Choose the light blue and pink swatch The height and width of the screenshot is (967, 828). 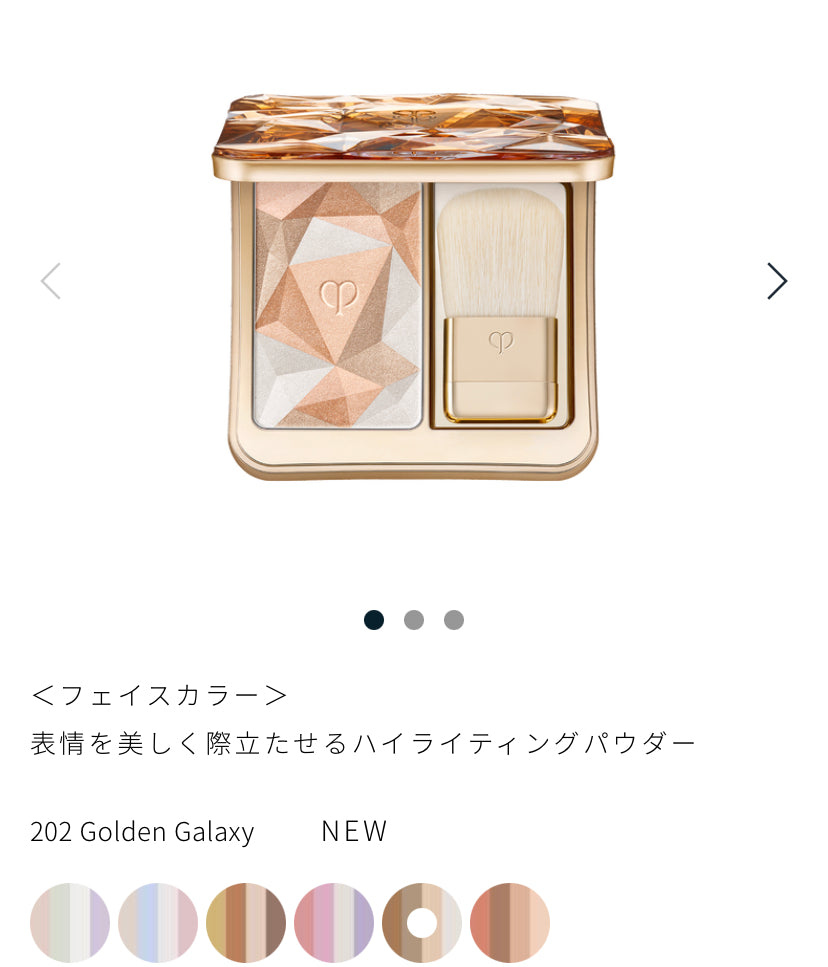(x=158, y=922)
